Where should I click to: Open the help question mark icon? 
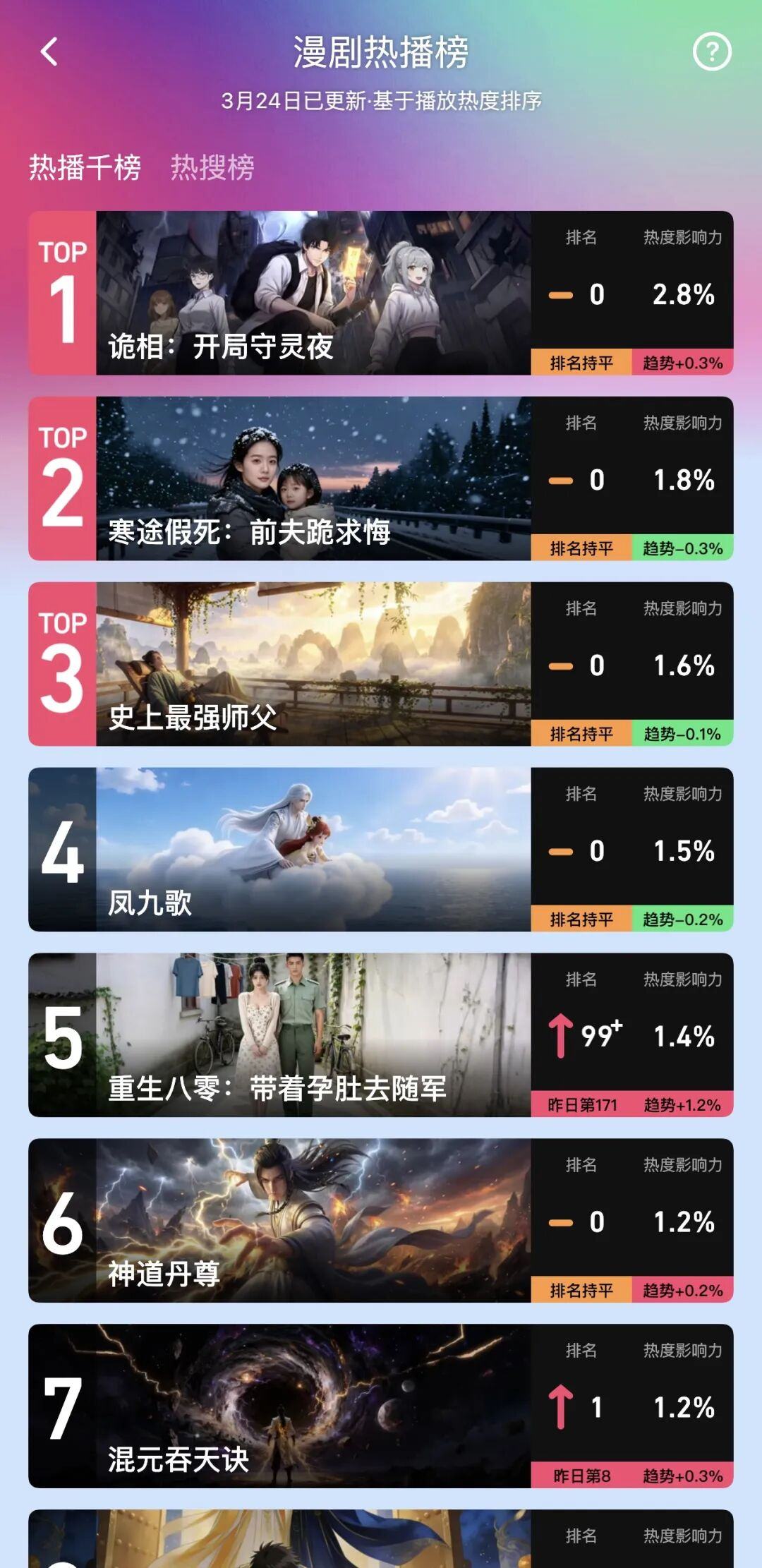712,52
